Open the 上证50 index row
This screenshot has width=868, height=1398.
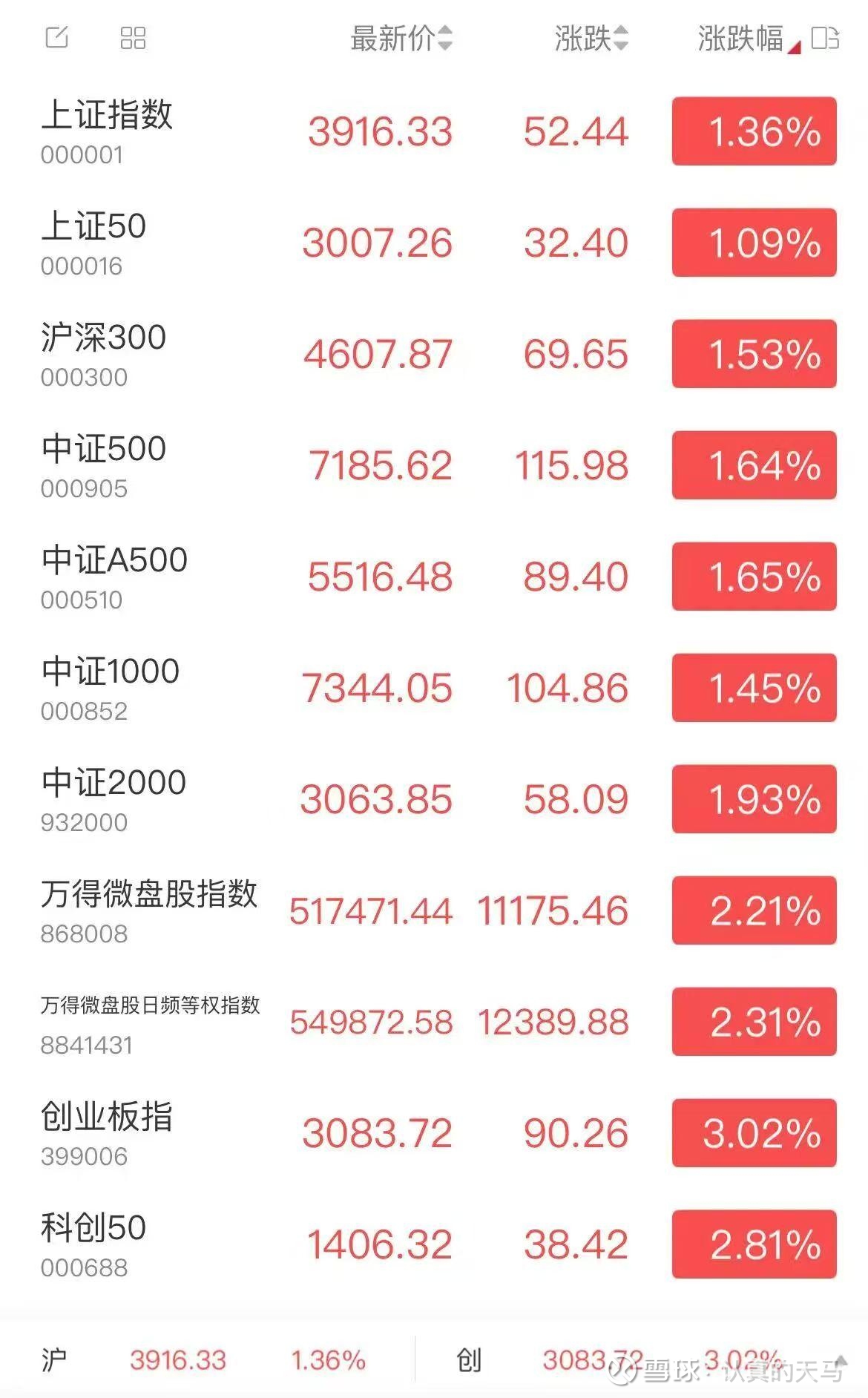click(x=434, y=243)
